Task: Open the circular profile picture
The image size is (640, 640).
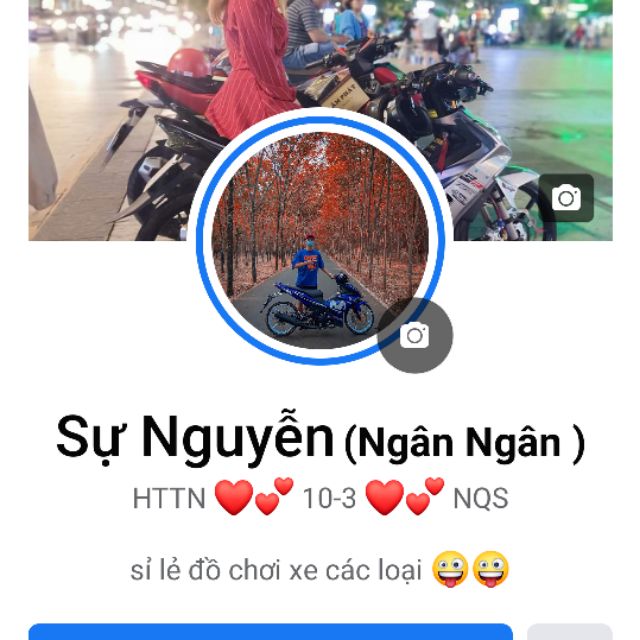Action: [320, 240]
